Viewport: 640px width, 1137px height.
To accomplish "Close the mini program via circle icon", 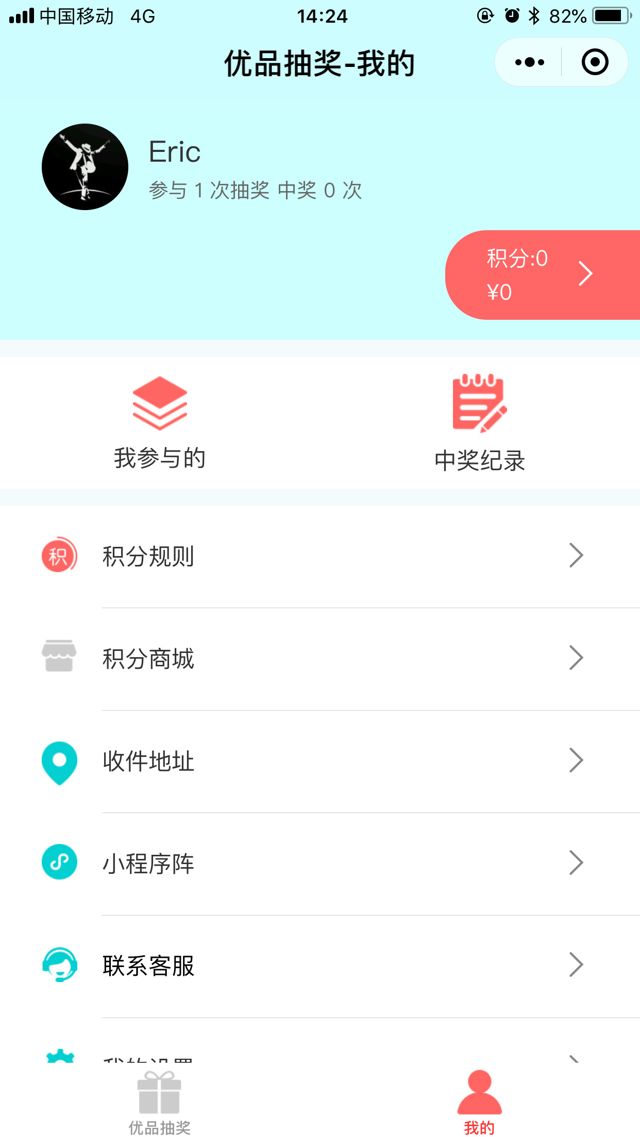I will pos(595,63).
